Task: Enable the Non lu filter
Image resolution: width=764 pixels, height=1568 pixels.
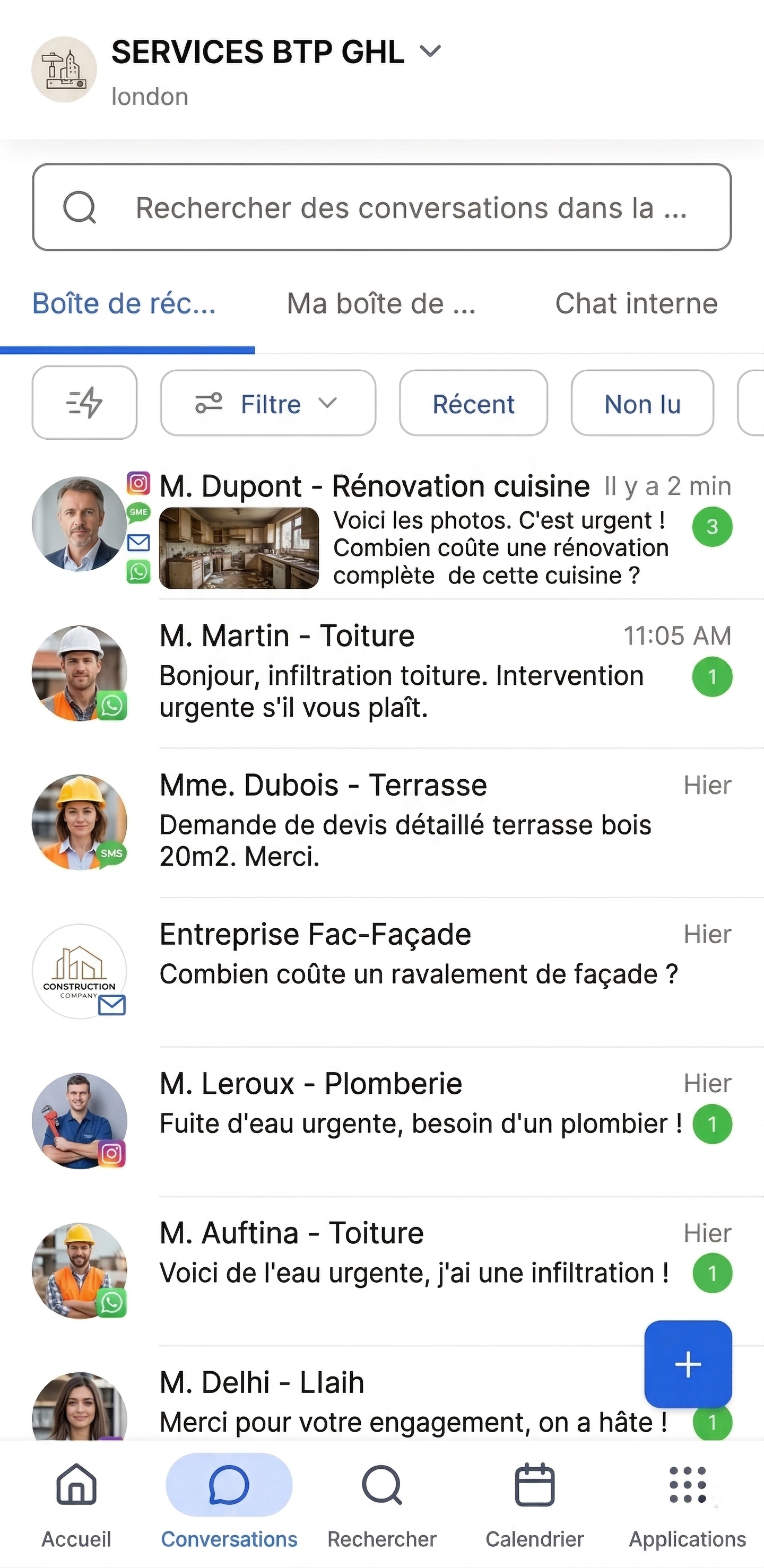Action: pos(641,404)
